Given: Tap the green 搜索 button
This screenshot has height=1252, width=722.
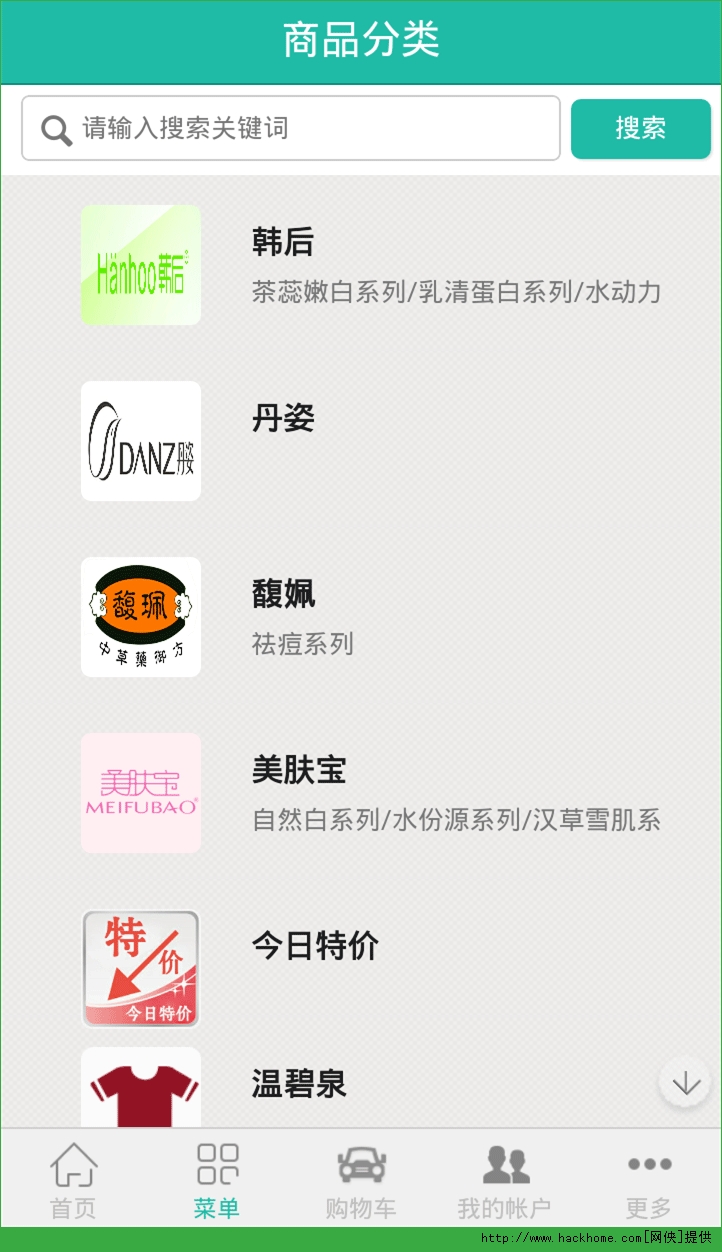Looking at the screenshot, I should click(640, 128).
